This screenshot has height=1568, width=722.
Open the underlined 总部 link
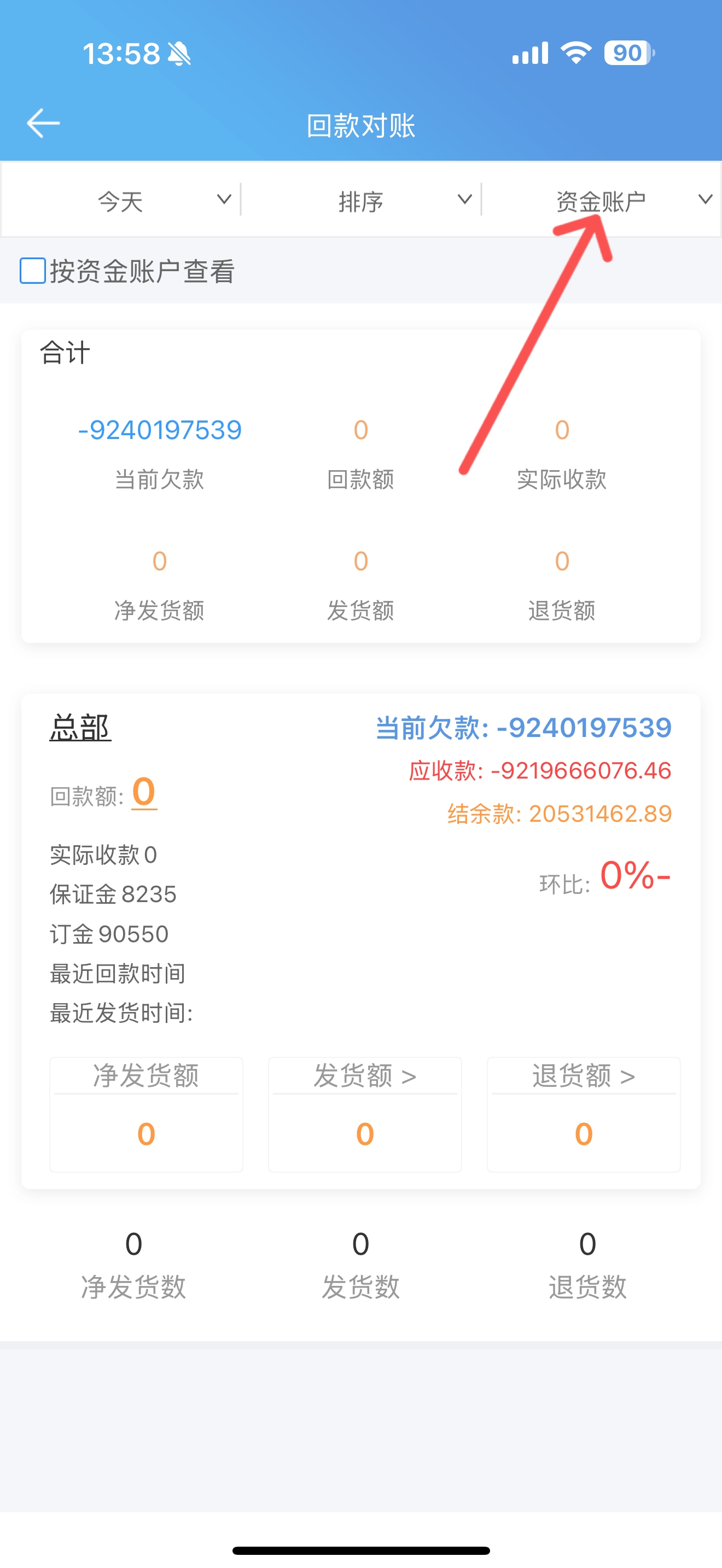(x=80, y=727)
